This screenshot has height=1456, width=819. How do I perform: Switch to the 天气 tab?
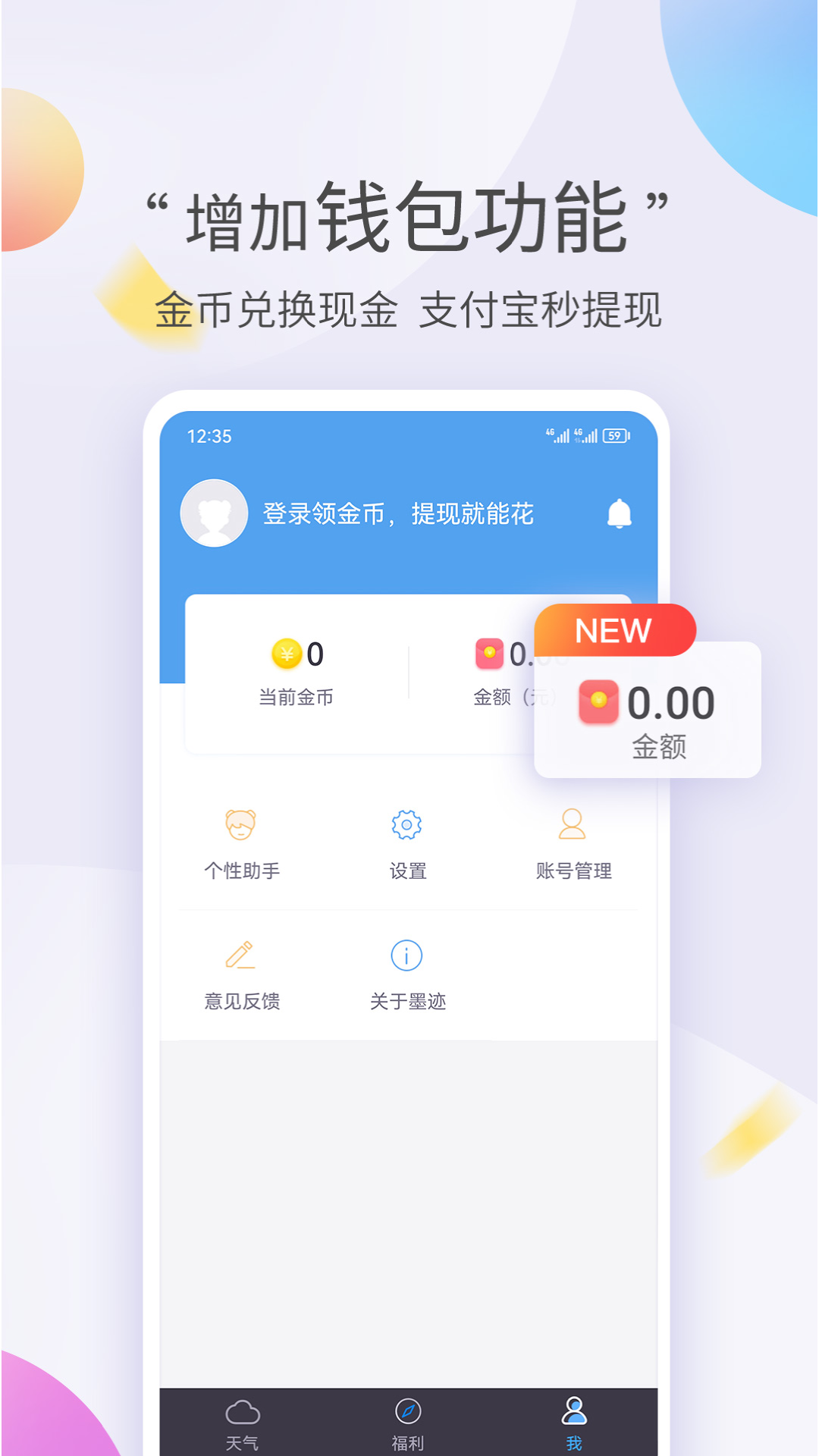pos(244,1426)
